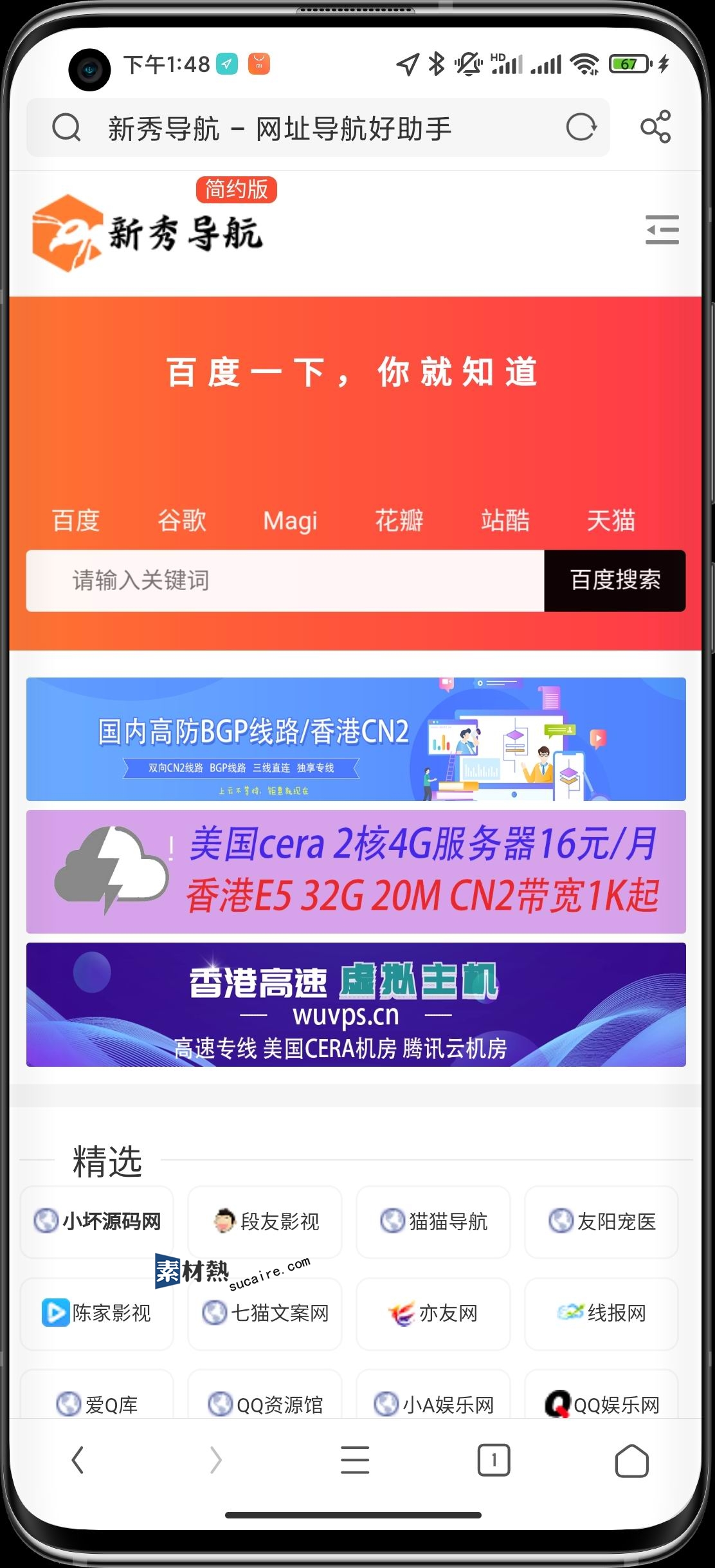
Task: Focus the 请输入关键词 search field
Action: 285,580
